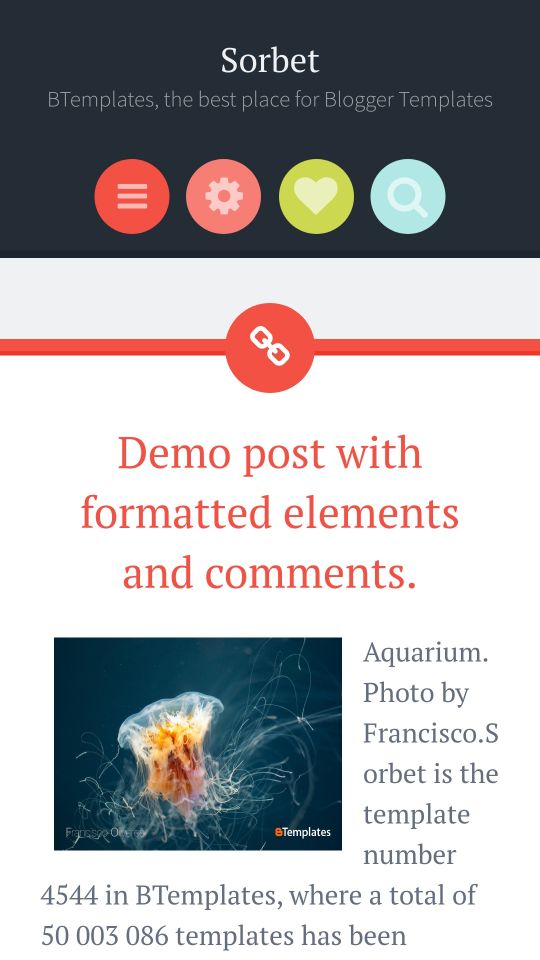Viewport: 540px width, 960px height.
Task: Open the gear settings circle
Action: [223, 196]
